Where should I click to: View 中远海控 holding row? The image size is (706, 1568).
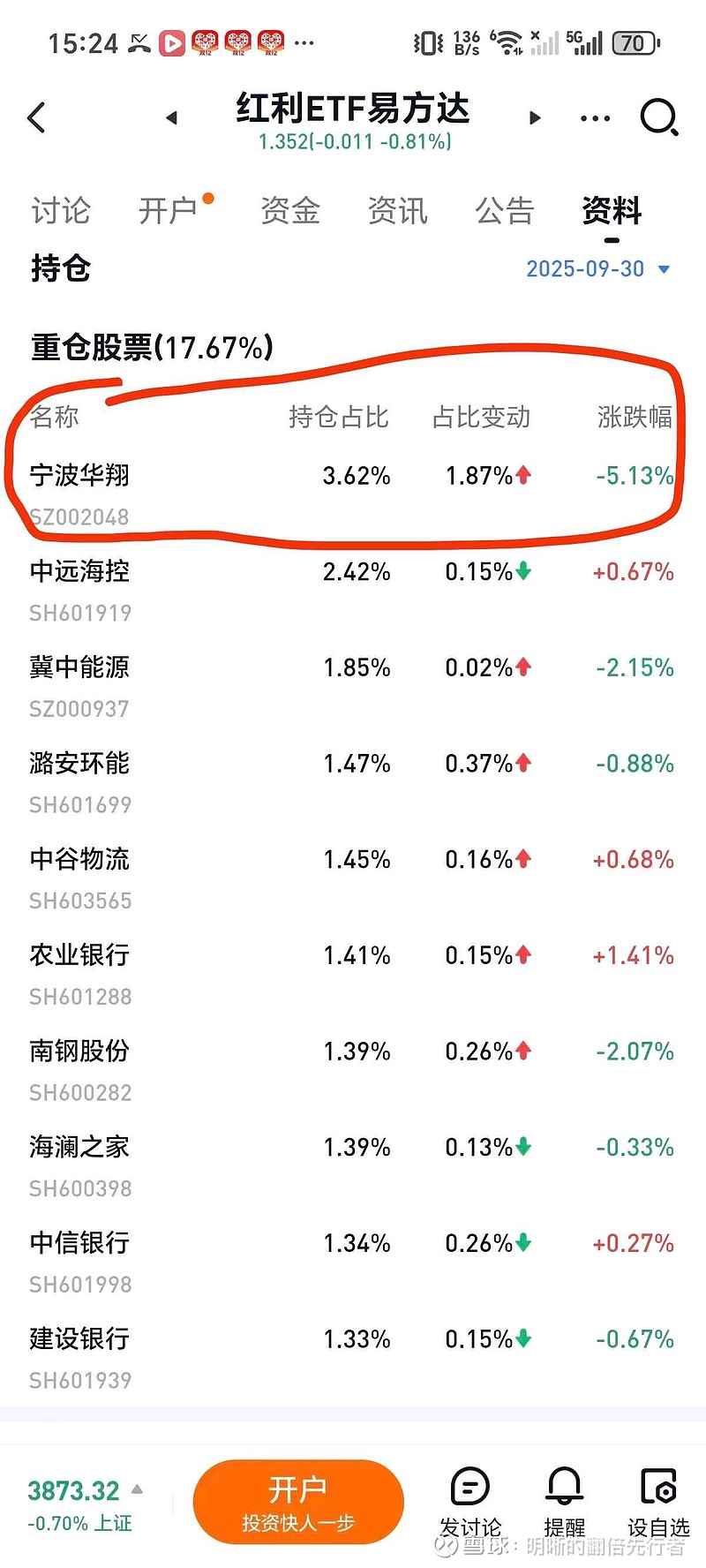coord(79,572)
